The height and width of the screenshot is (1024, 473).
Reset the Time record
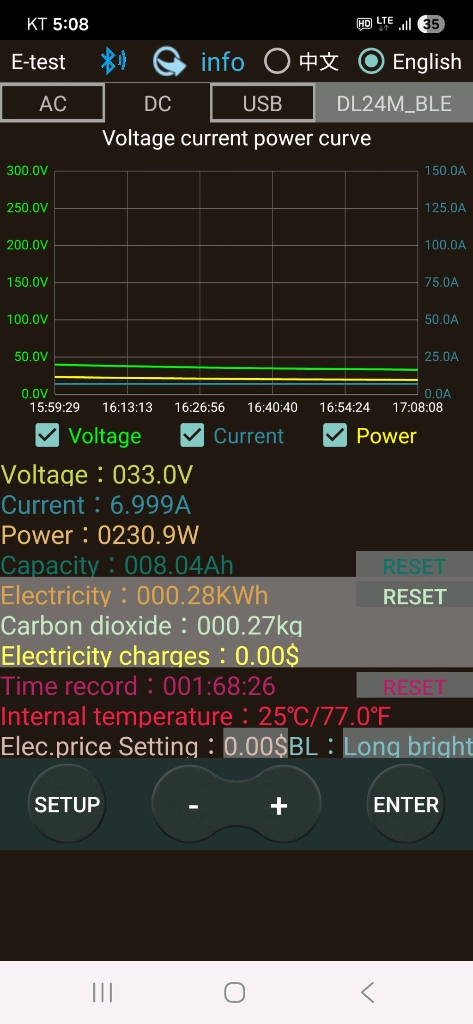pos(414,686)
